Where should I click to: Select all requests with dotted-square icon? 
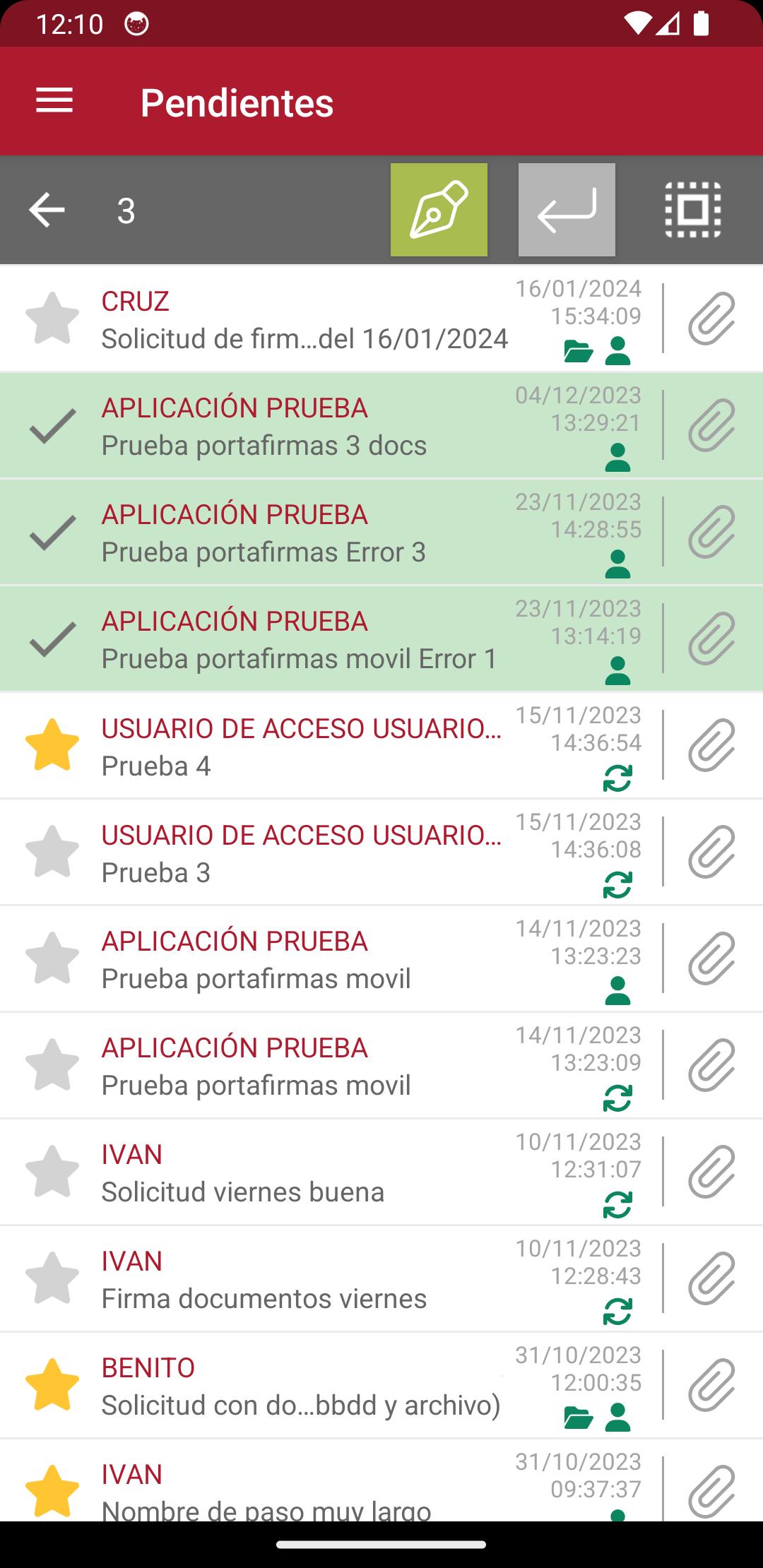693,210
